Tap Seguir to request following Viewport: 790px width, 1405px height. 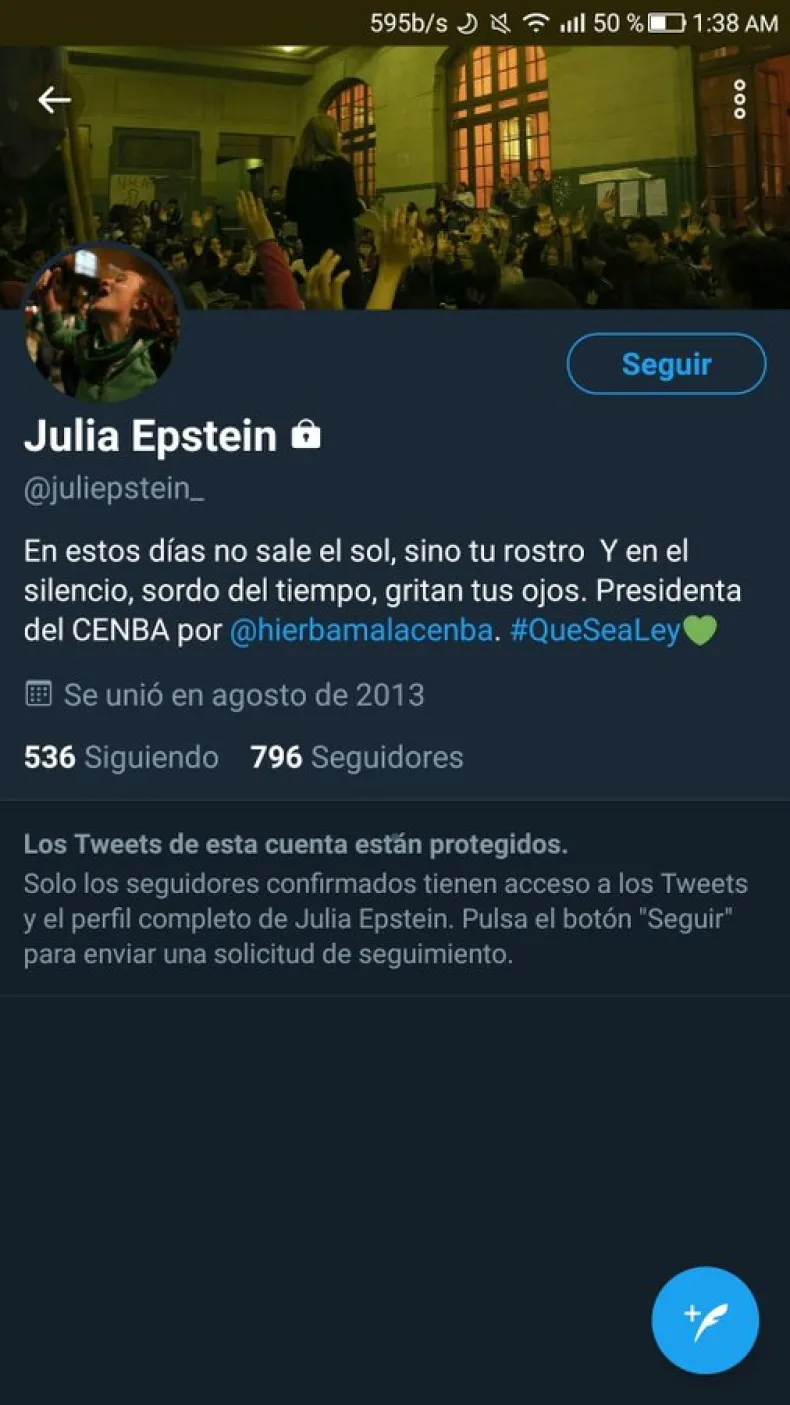(666, 364)
